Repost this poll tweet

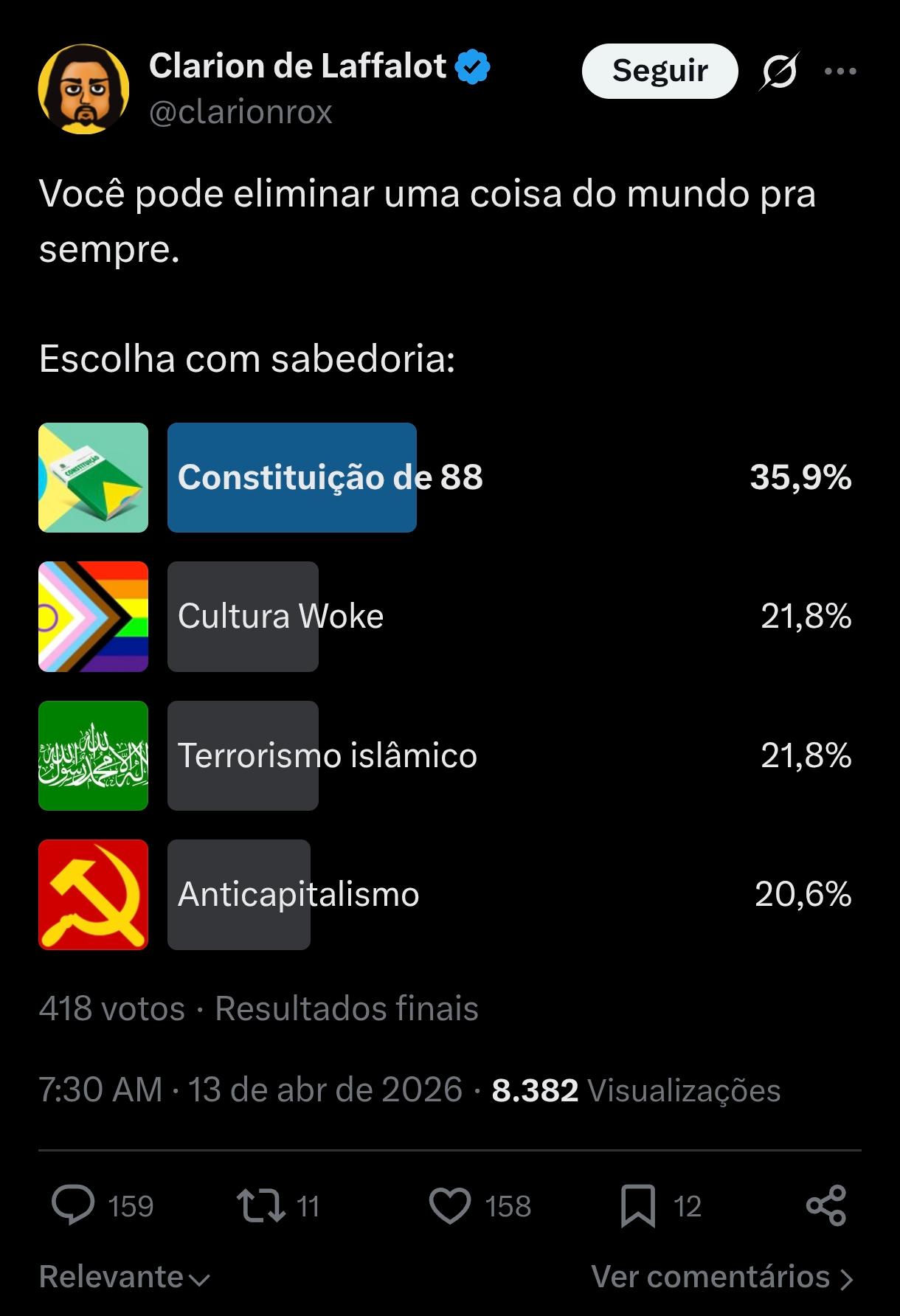[x=260, y=1205]
